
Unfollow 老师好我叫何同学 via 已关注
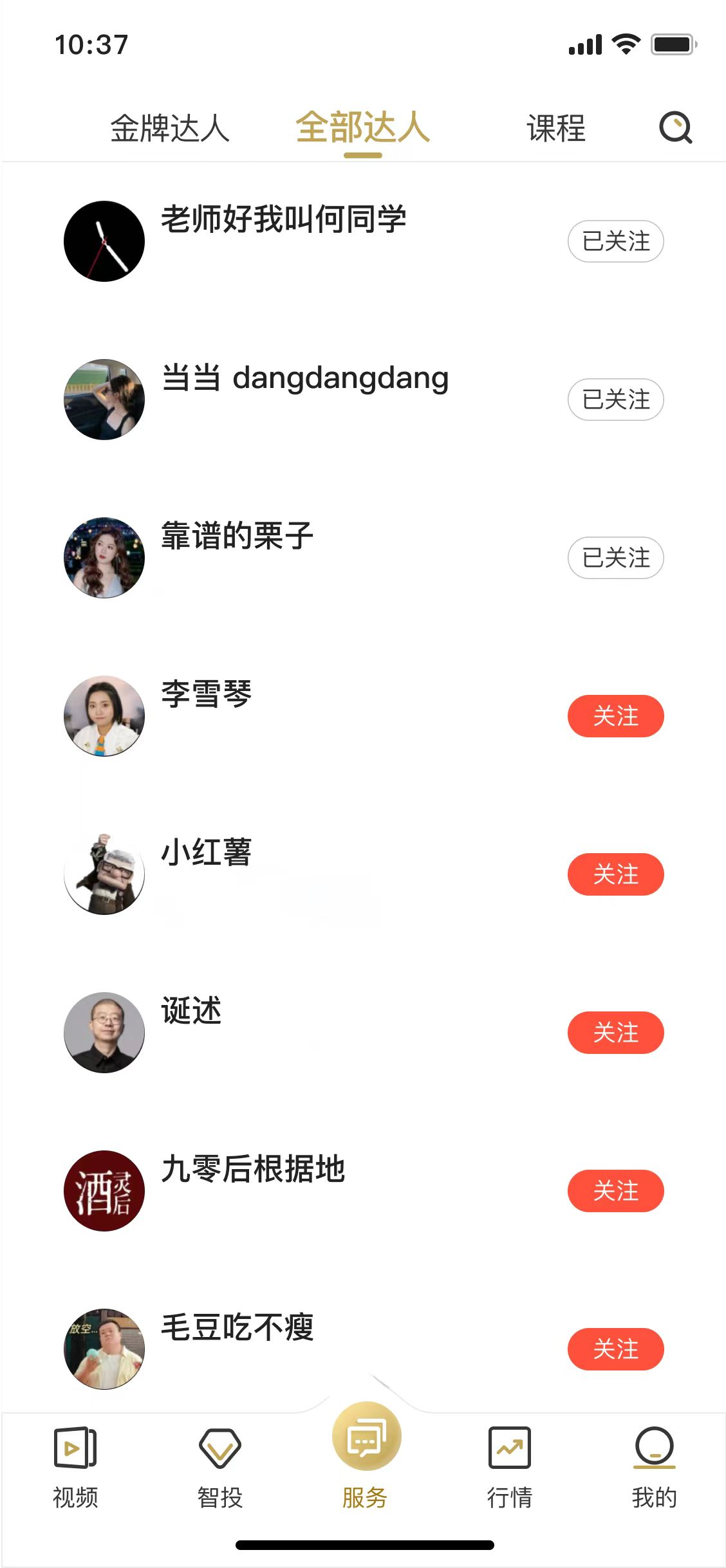coord(615,241)
